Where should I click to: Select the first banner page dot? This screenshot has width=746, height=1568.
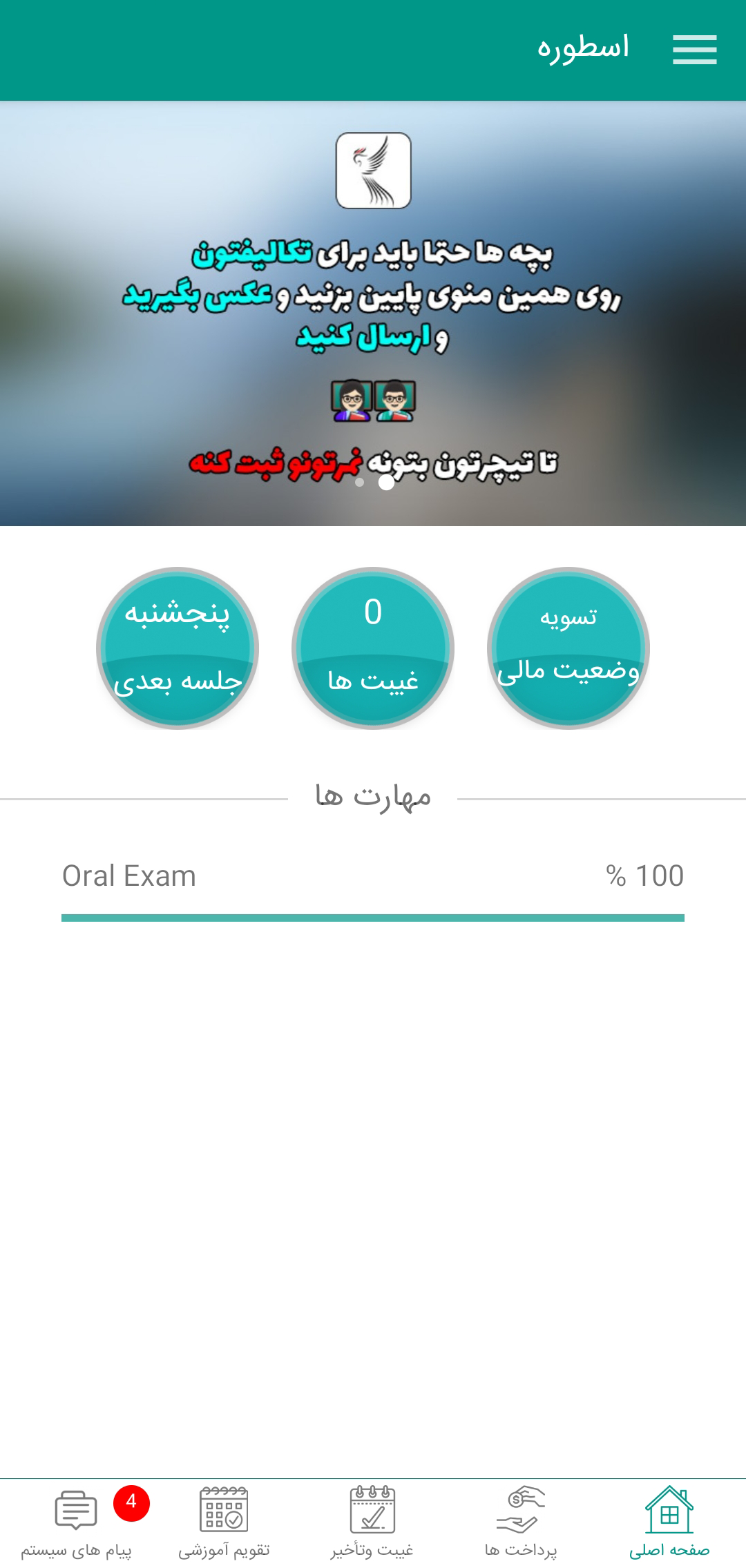tap(359, 483)
